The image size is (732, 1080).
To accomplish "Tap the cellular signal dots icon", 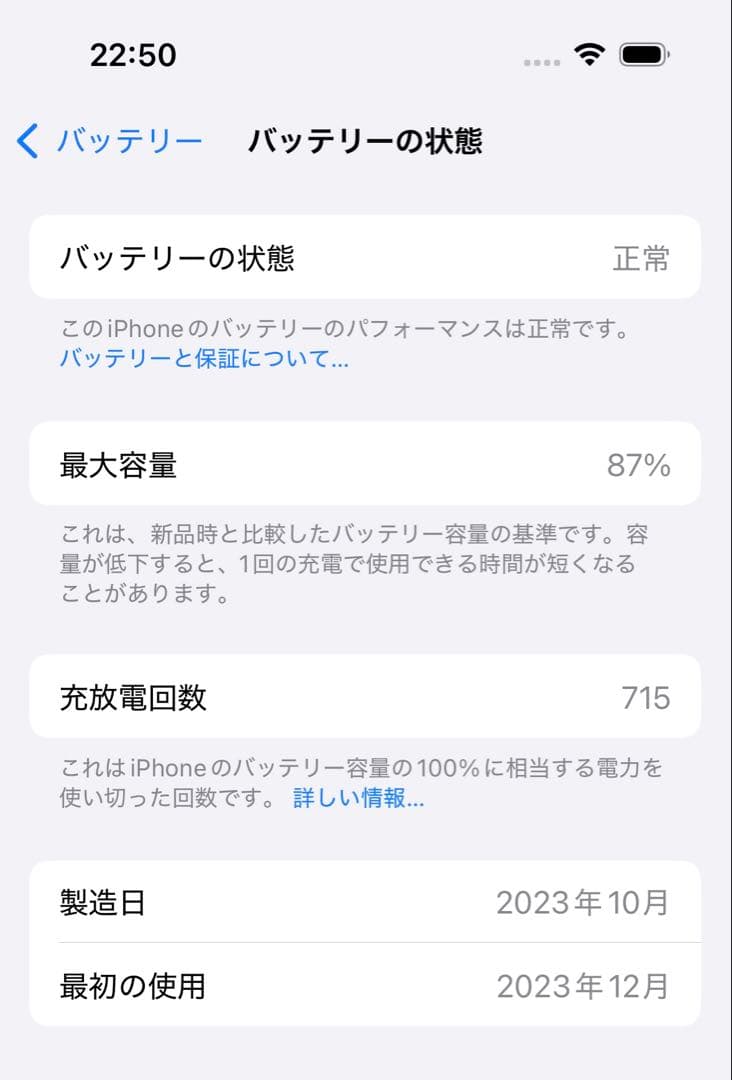I will [541, 60].
